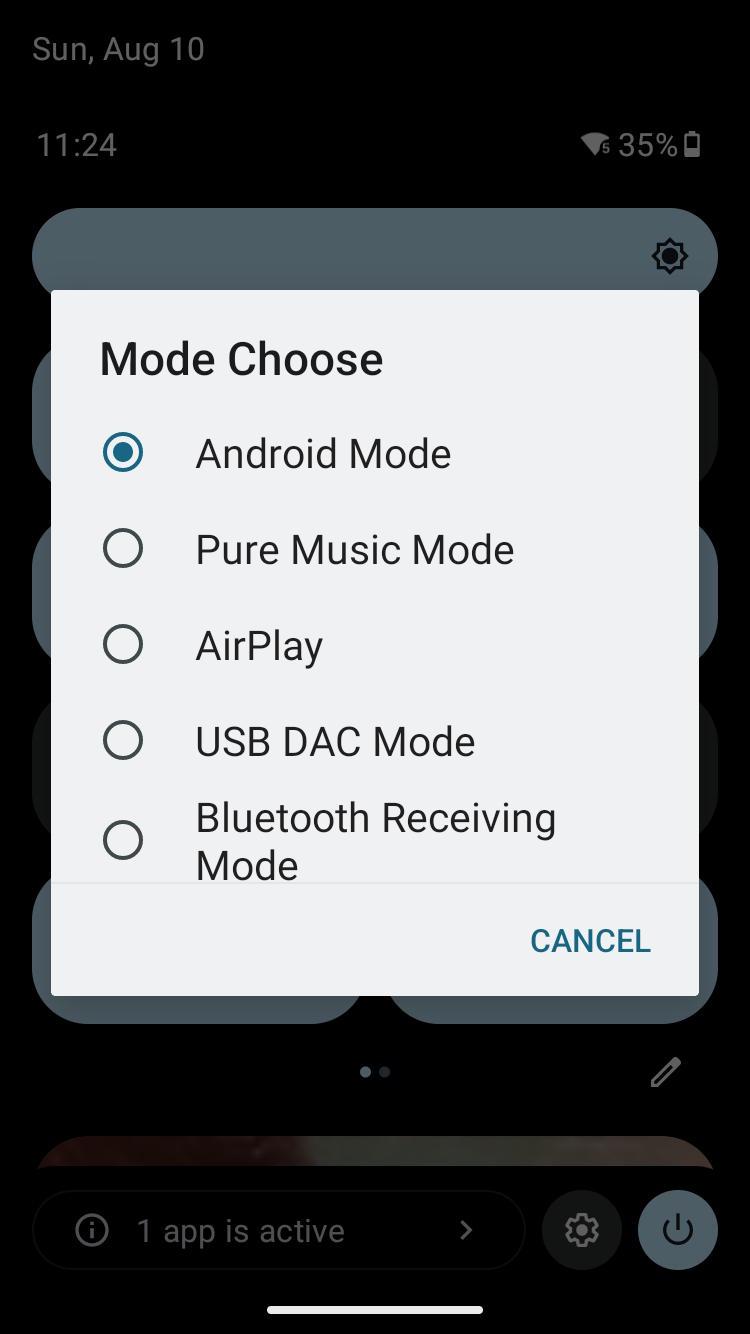The width and height of the screenshot is (750, 1334).
Task: Select Android Mode option
Action: coord(123,453)
